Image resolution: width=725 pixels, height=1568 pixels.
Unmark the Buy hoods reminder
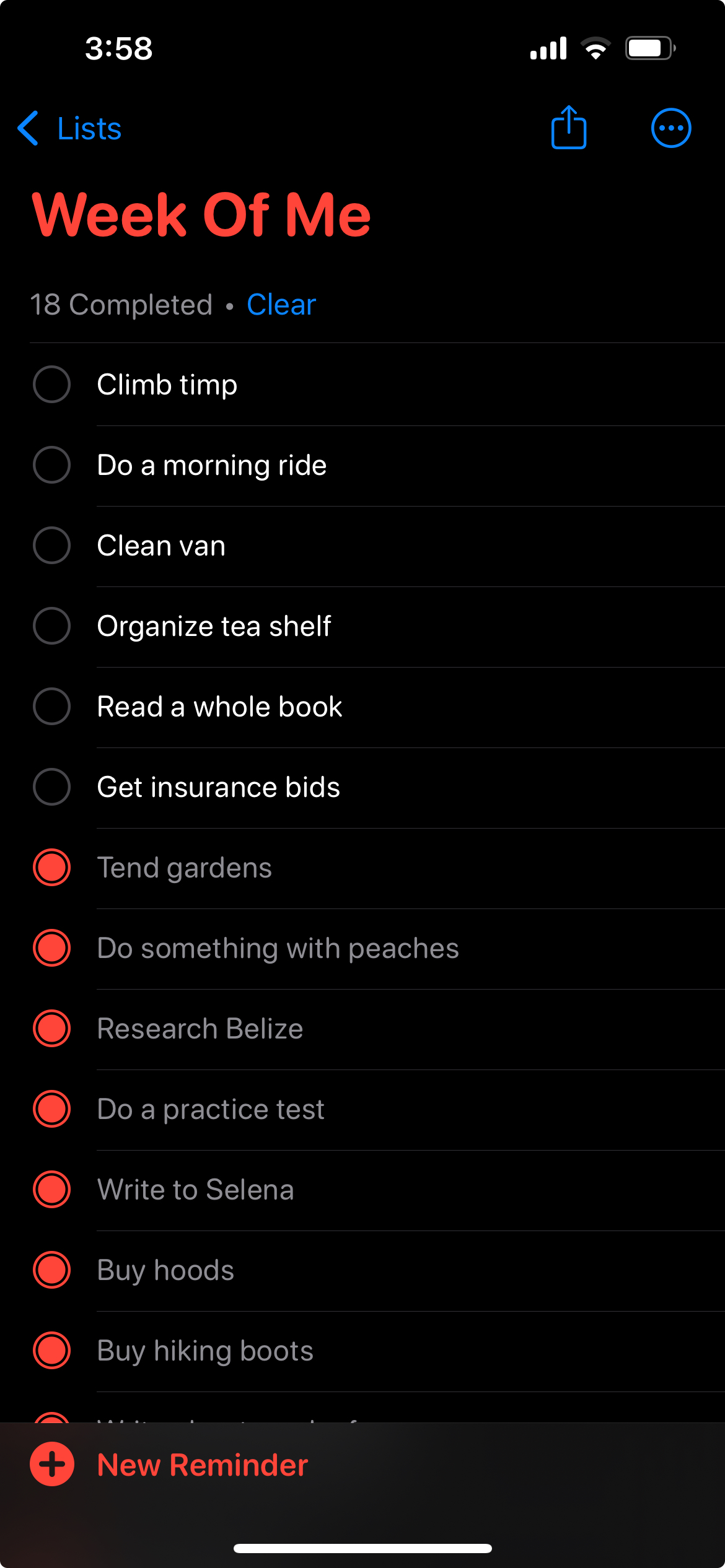[x=51, y=1270]
